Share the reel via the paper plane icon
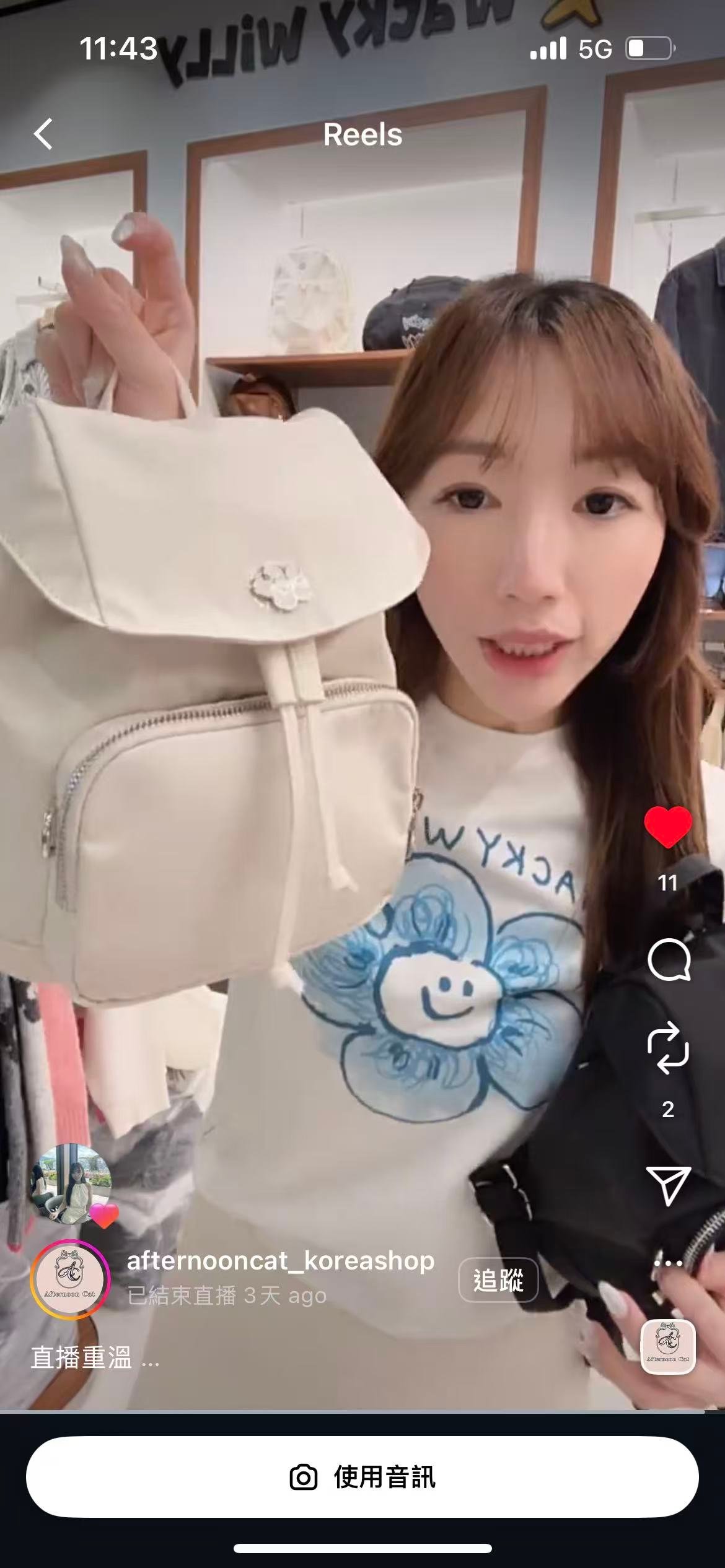The width and height of the screenshot is (725, 1568). click(668, 1186)
